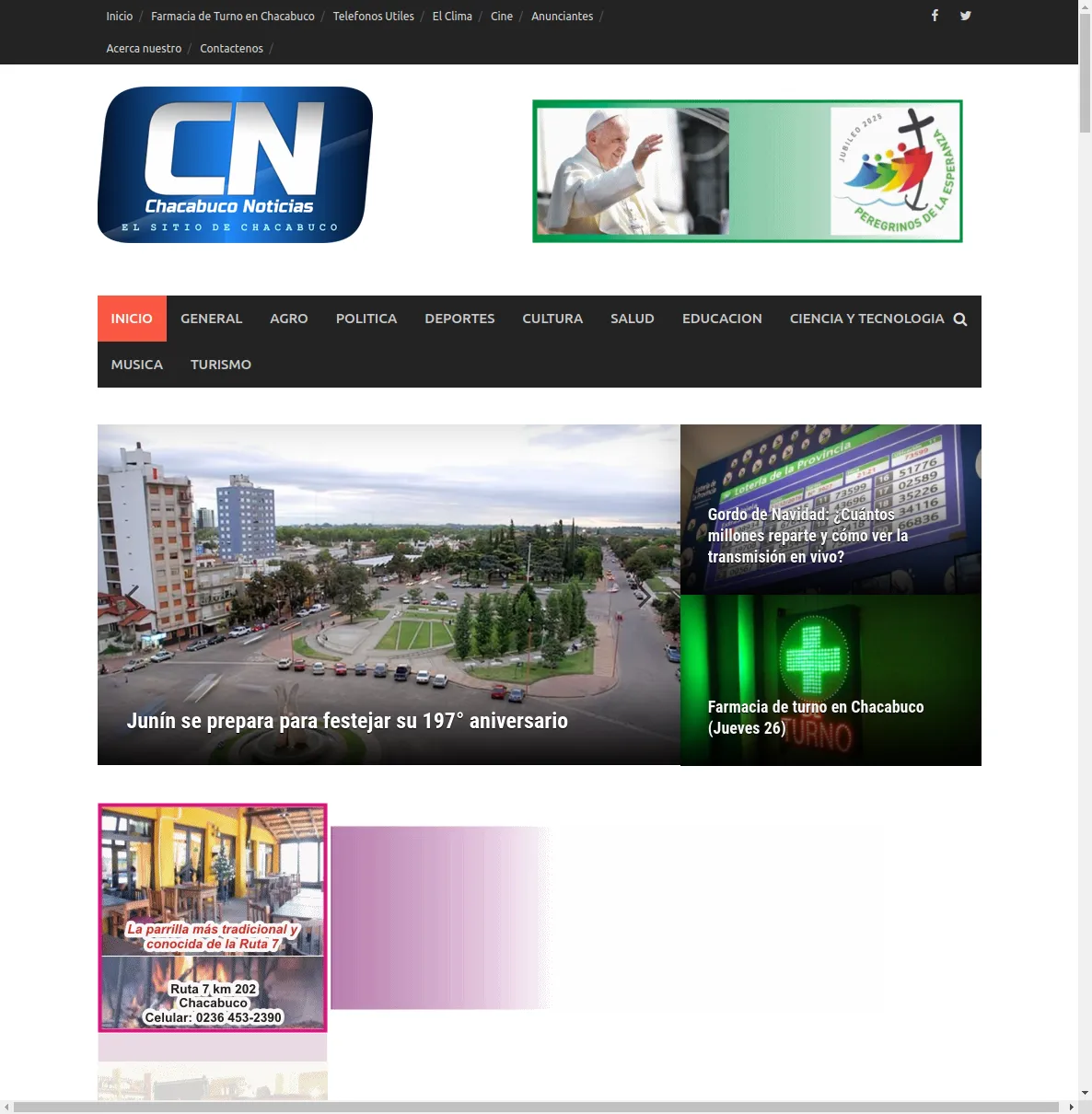
Task: Switch to the GENERAL section
Action: pyautogui.click(x=211, y=319)
